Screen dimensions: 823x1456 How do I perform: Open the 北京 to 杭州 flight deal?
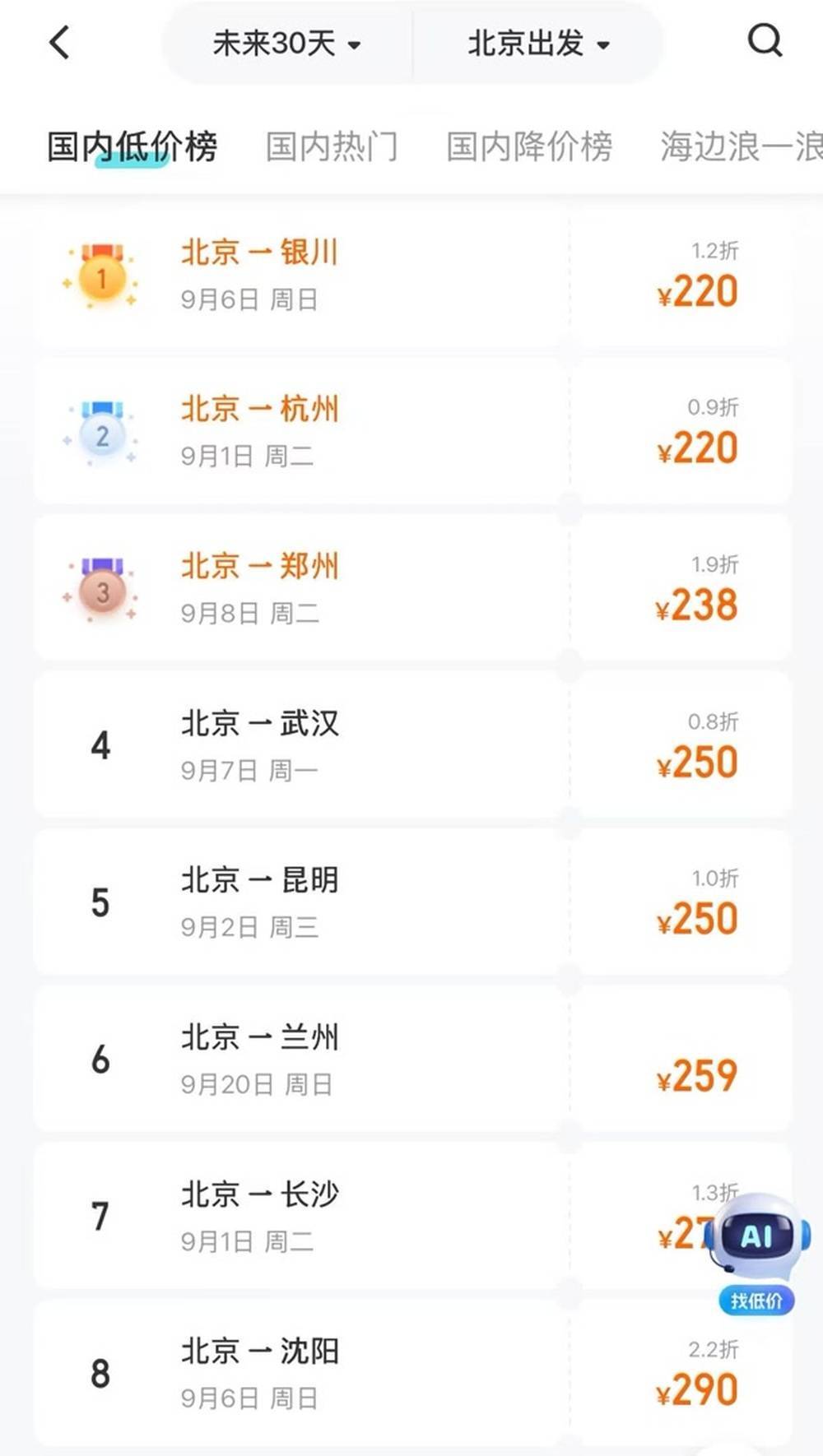tap(411, 431)
